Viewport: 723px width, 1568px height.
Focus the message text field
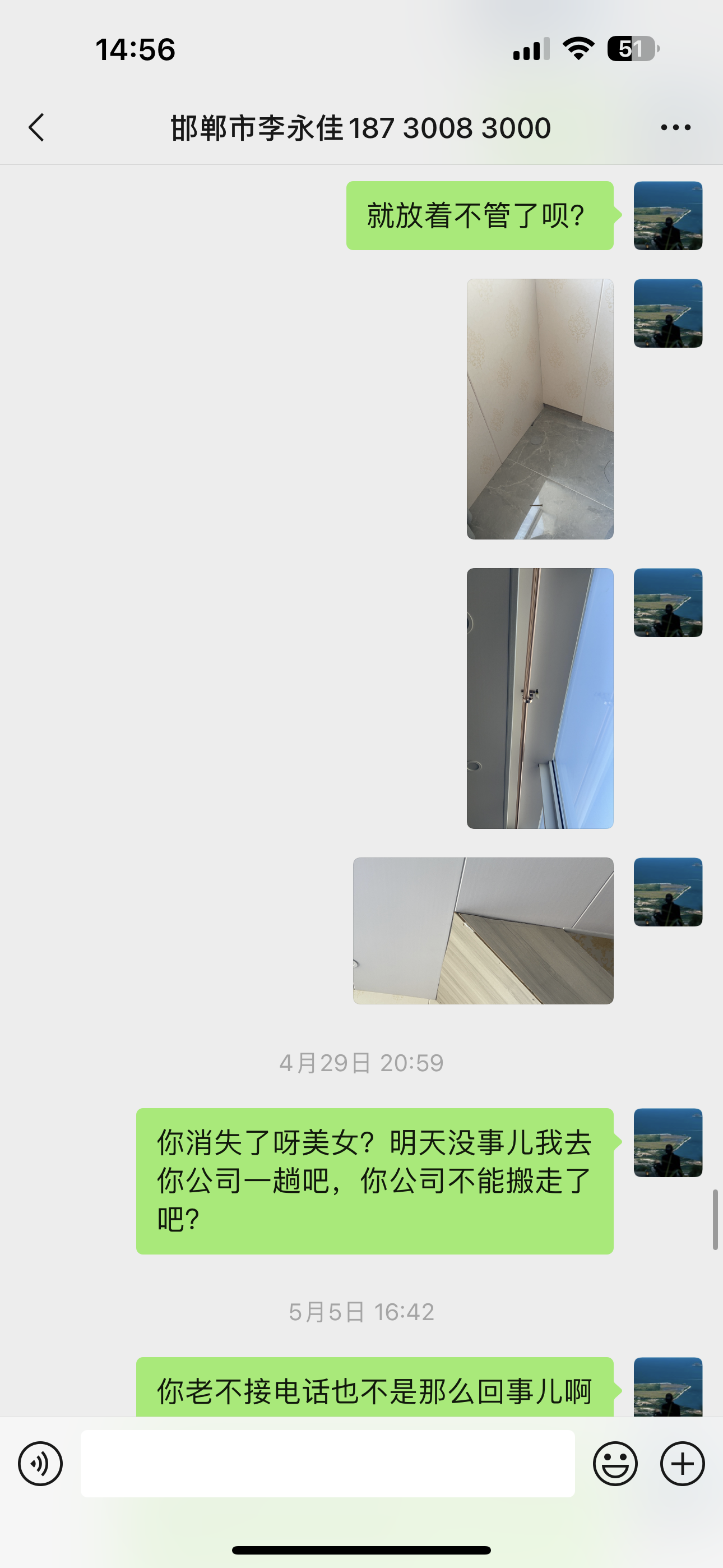327,1464
